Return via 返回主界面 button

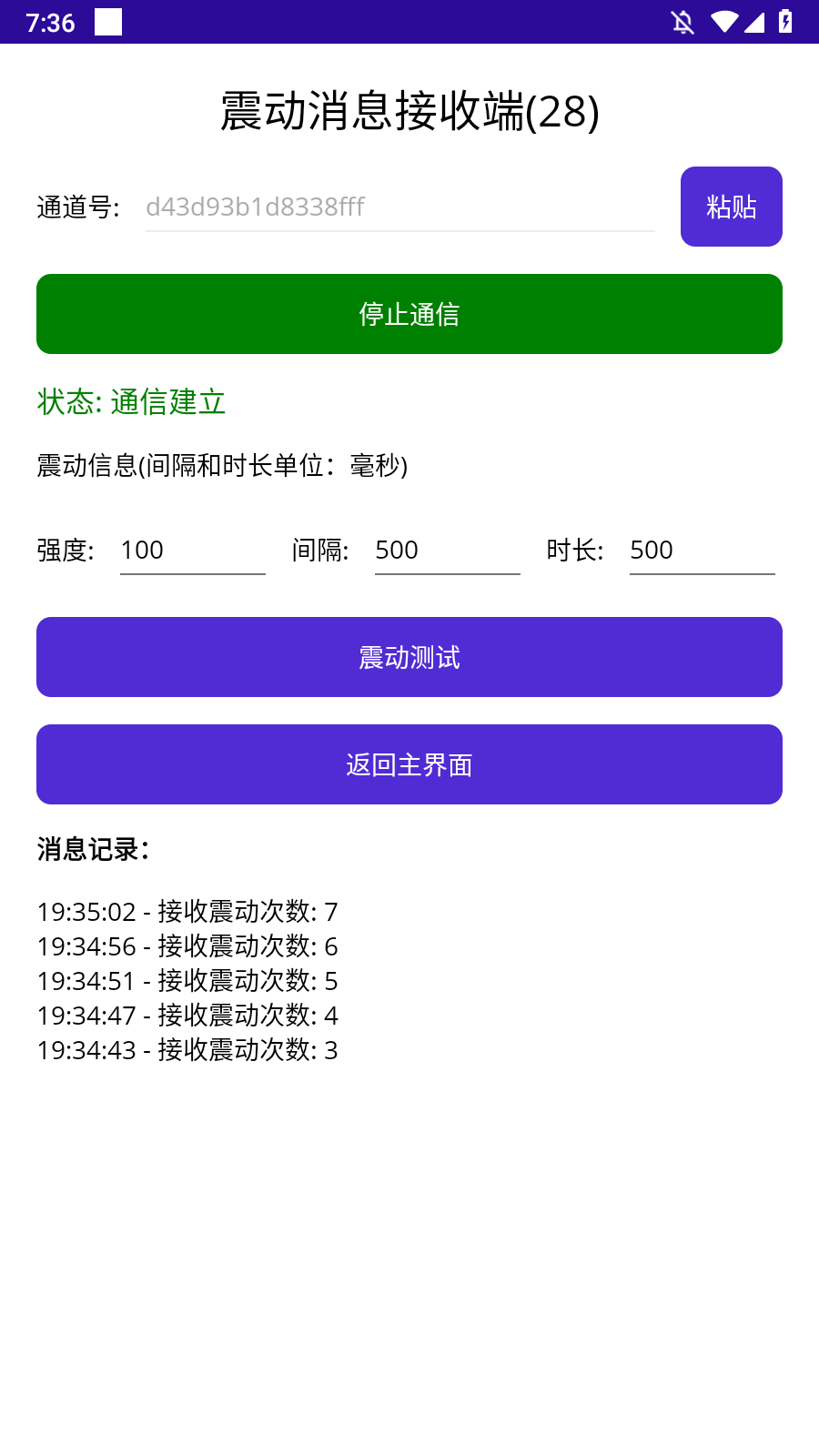tap(409, 764)
